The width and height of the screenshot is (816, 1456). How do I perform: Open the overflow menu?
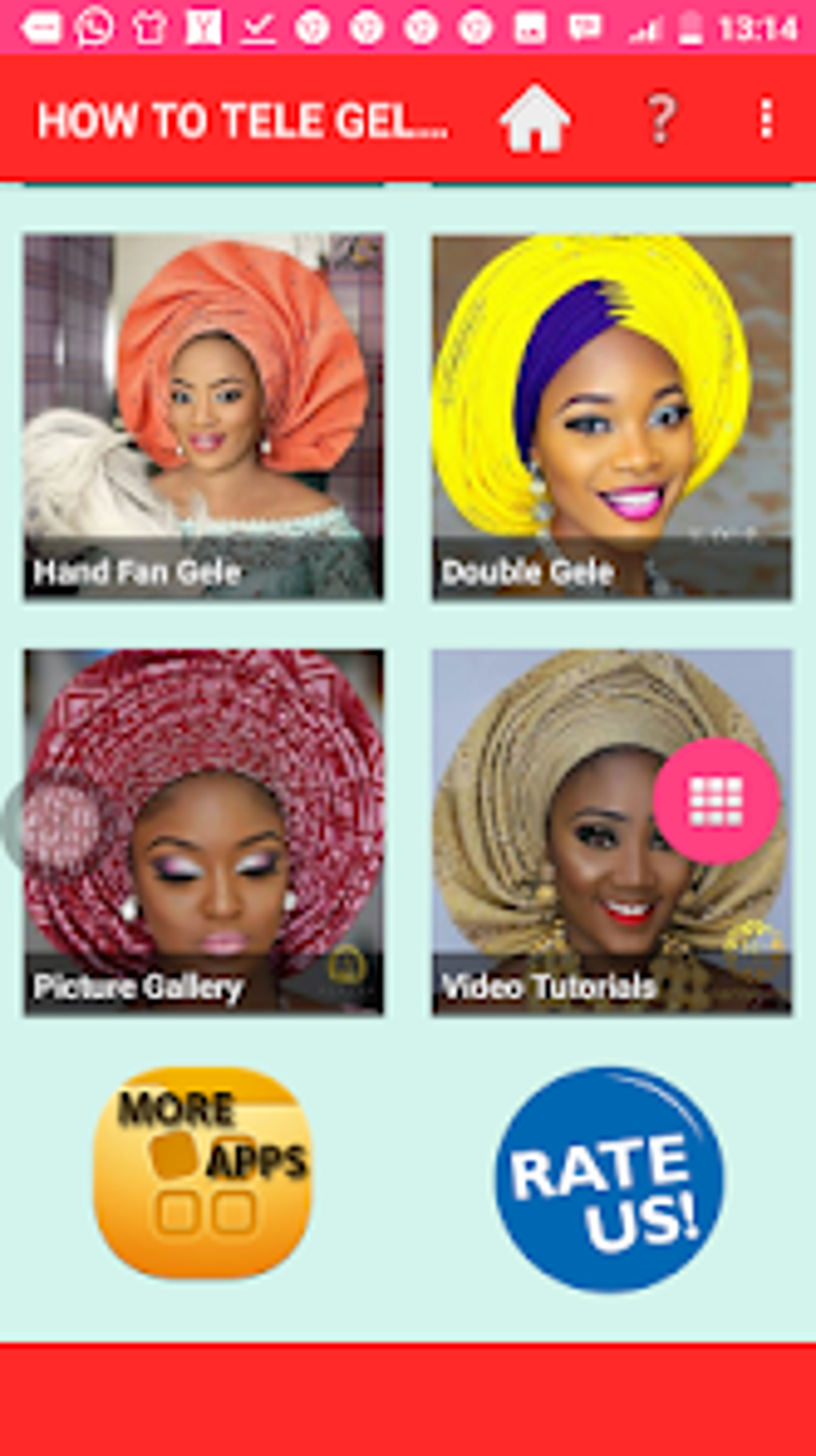[766, 120]
